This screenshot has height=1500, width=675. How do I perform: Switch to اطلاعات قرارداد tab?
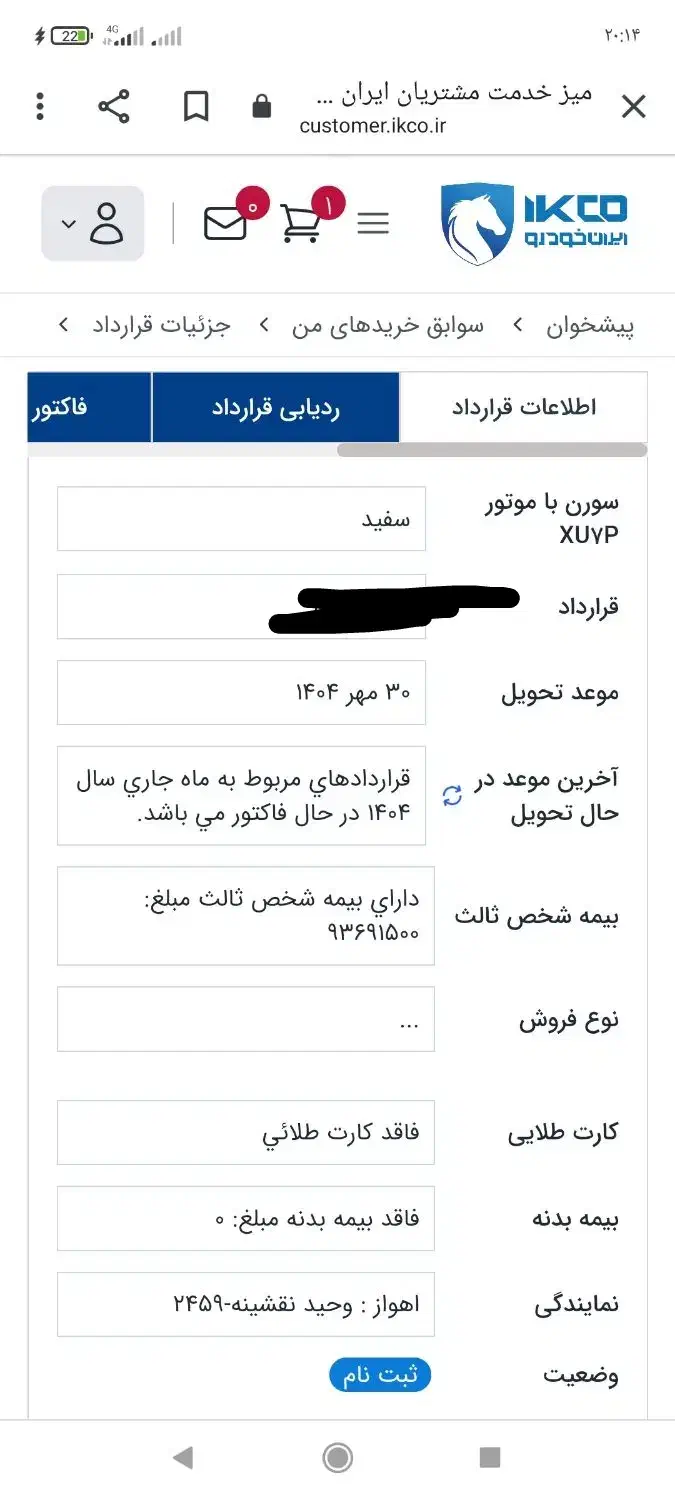click(x=523, y=407)
